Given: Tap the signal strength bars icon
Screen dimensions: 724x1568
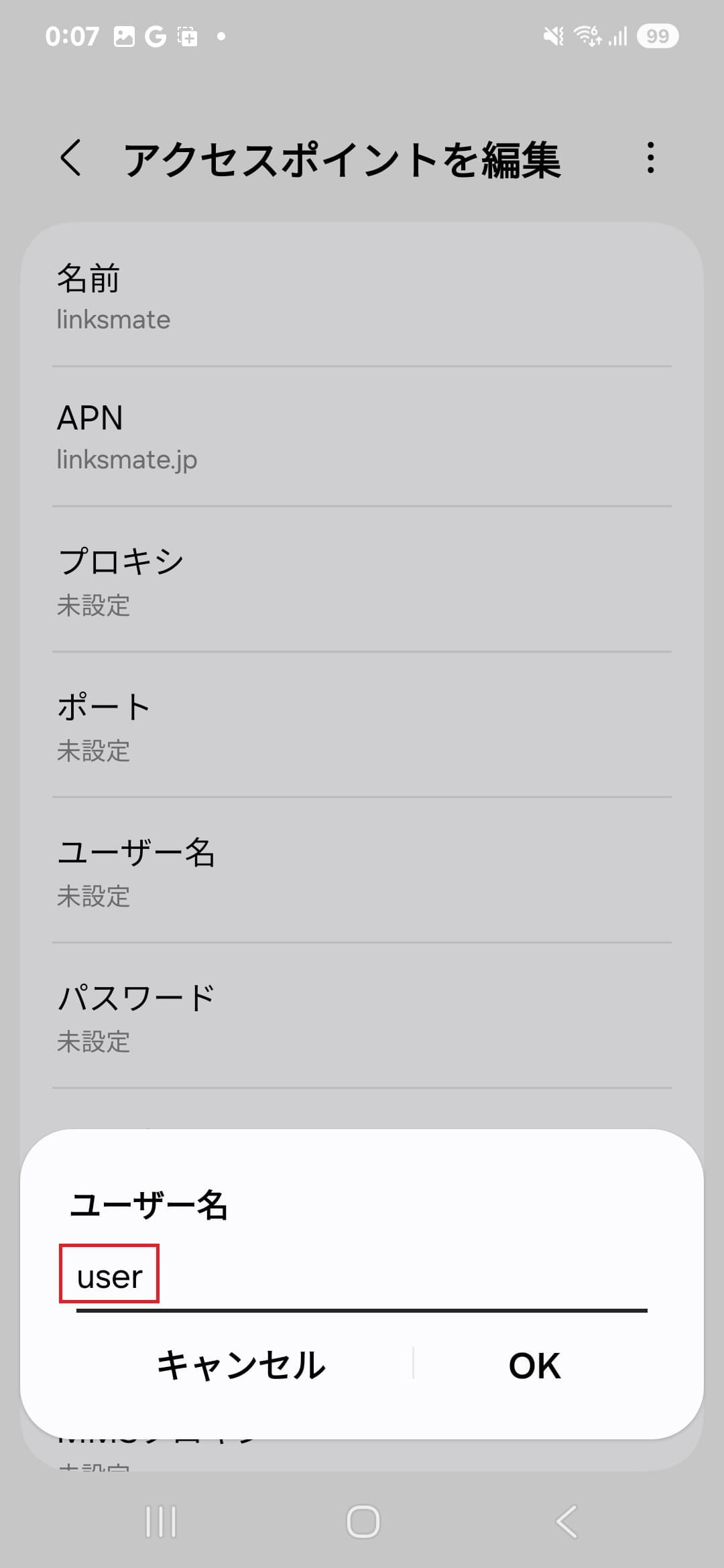Looking at the screenshot, I should (618, 36).
